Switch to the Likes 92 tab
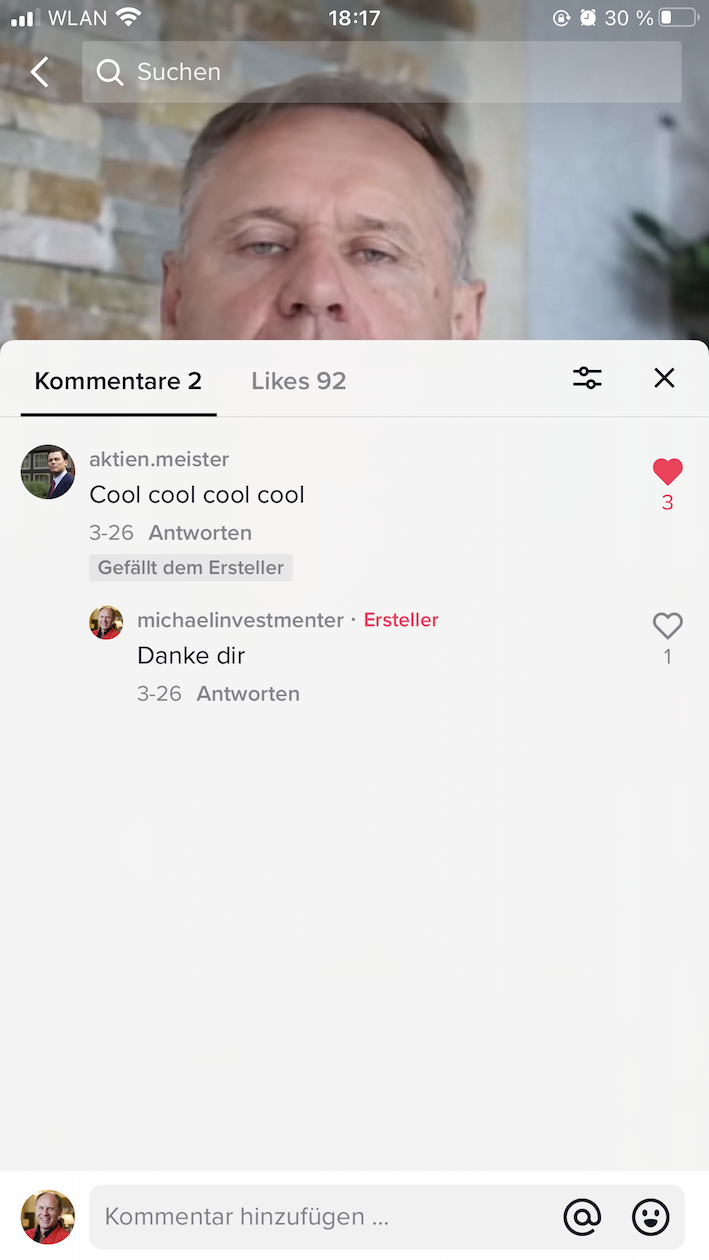Viewport: 709px width, 1260px height. [298, 381]
